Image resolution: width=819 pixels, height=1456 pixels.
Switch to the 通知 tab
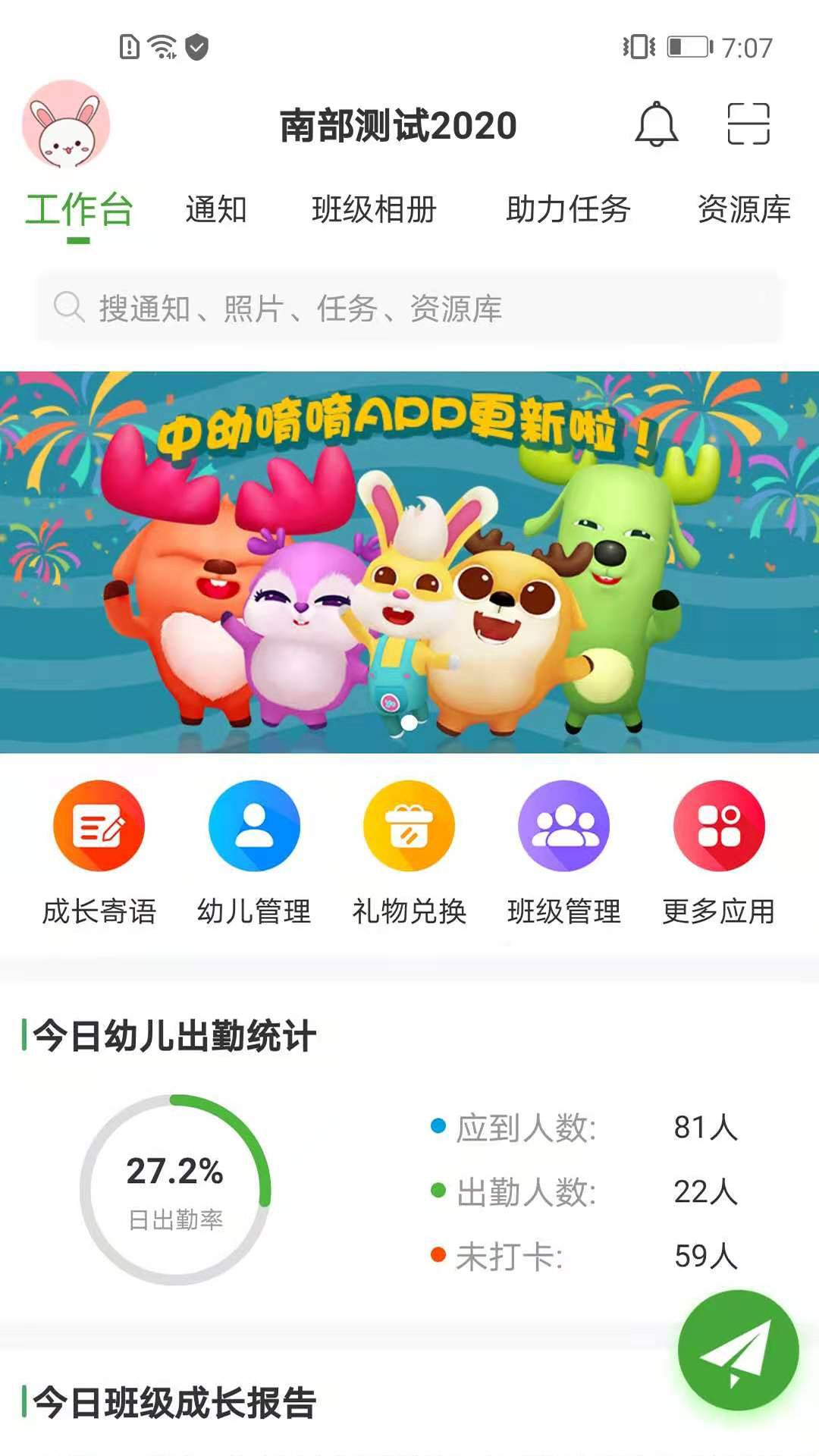216,210
